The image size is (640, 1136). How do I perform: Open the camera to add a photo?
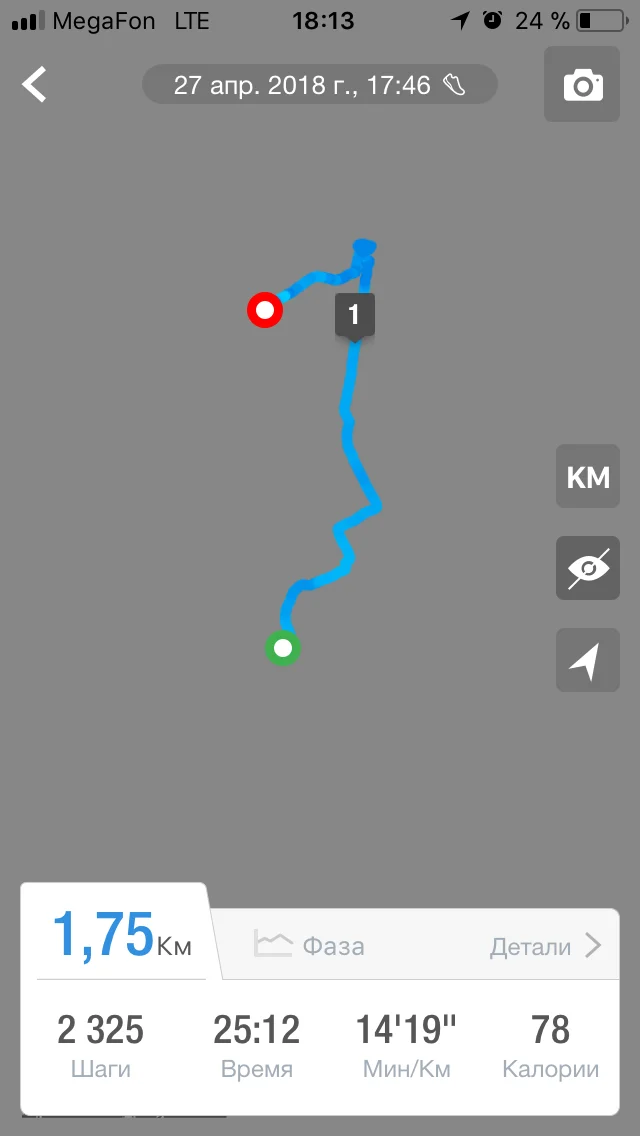pyautogui.click(x=583, y=85)
